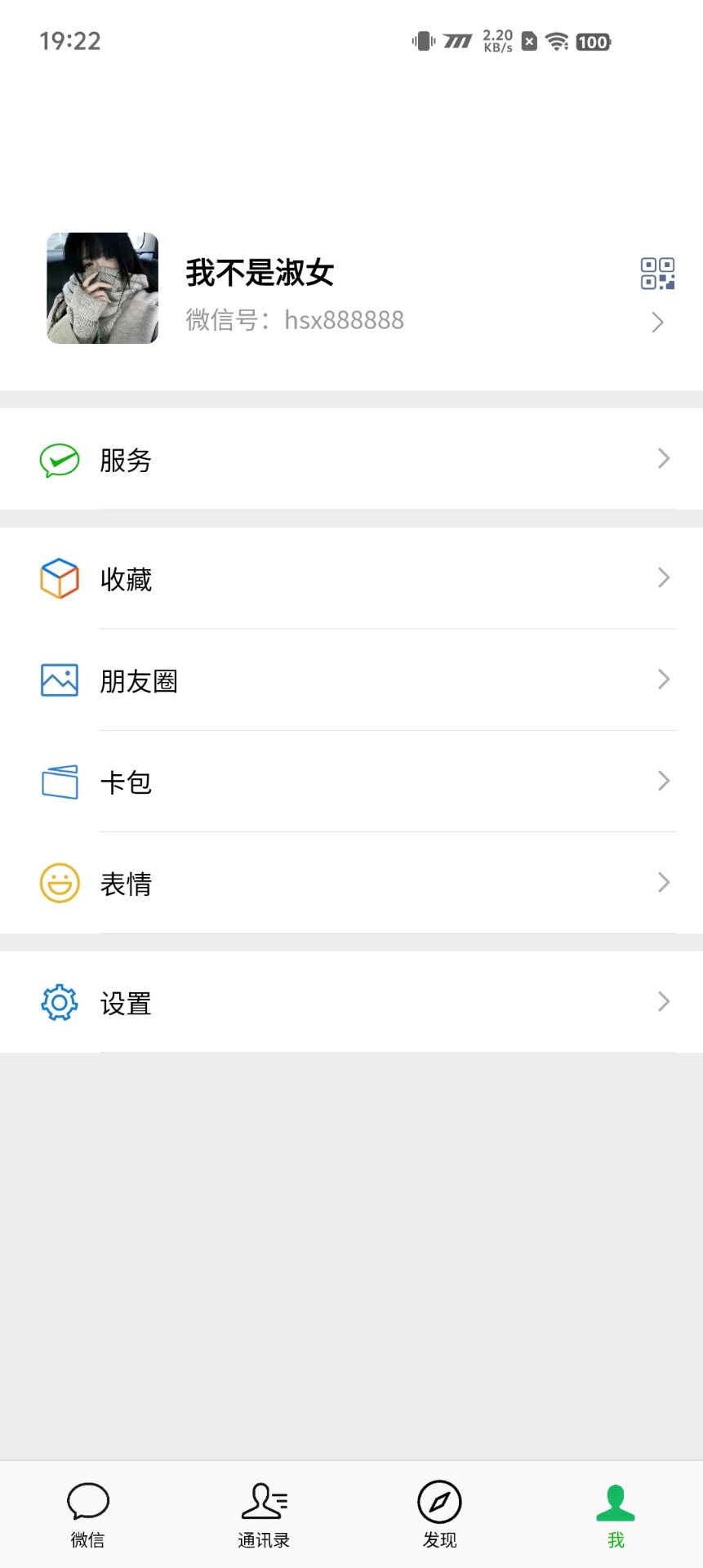Select the Favorites box icon
The width and height of the screenshot is (703, 1568).
(x=58, y=578)
